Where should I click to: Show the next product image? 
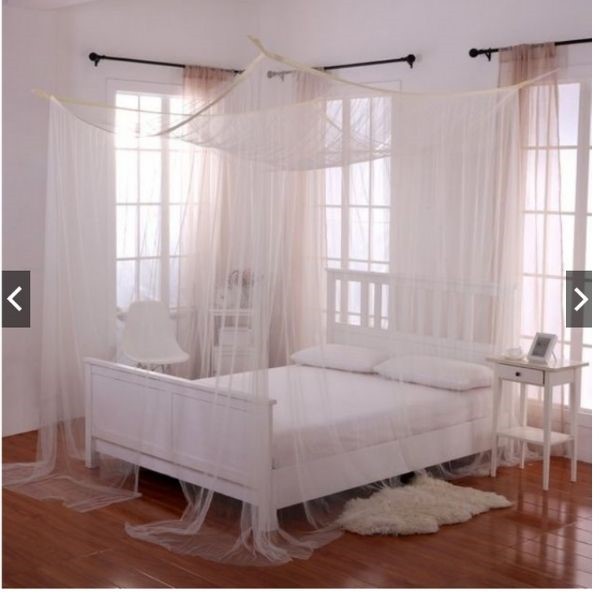pyautogui.click(x=580, y=298)
